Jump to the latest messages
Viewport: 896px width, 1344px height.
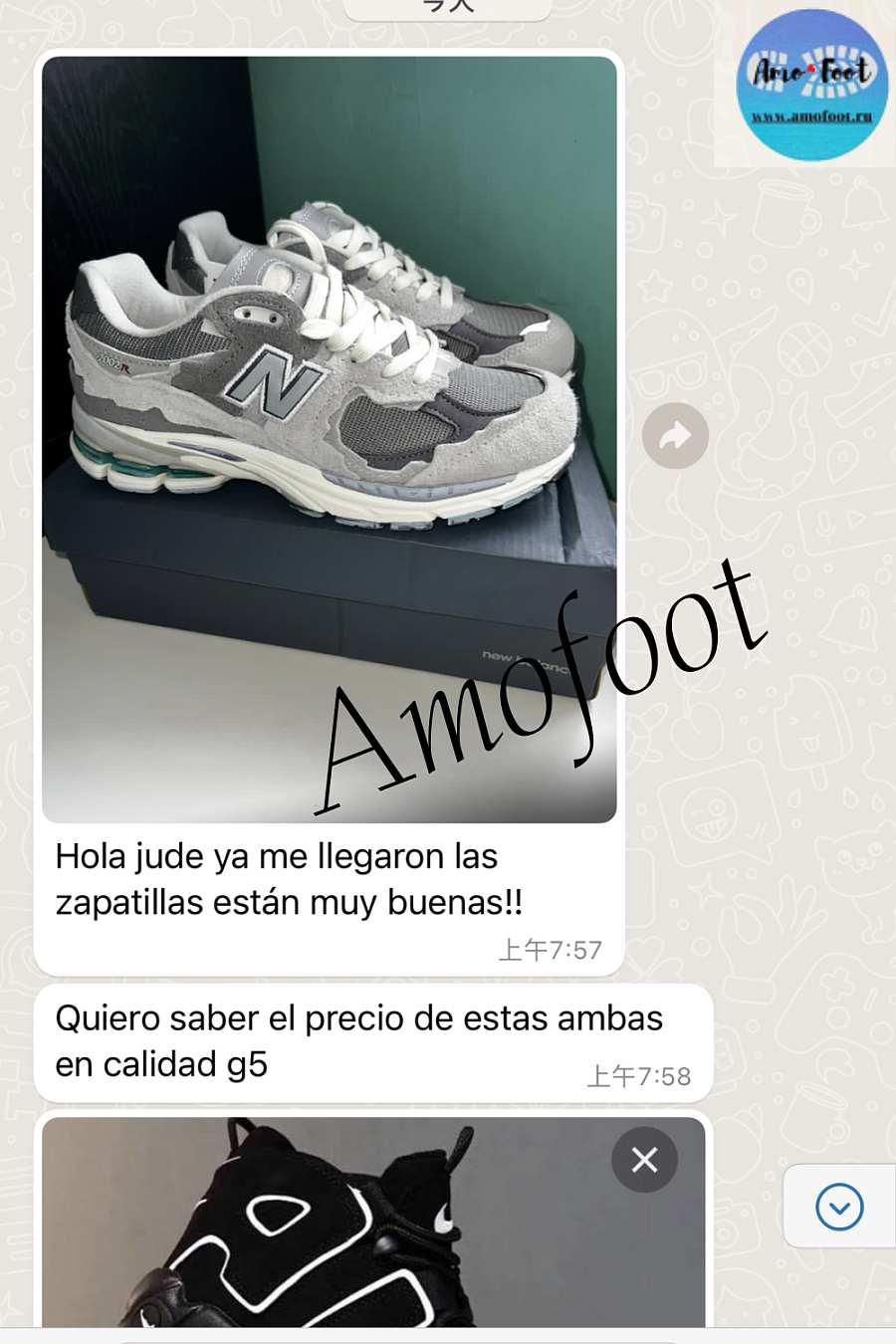(839, 1207)
